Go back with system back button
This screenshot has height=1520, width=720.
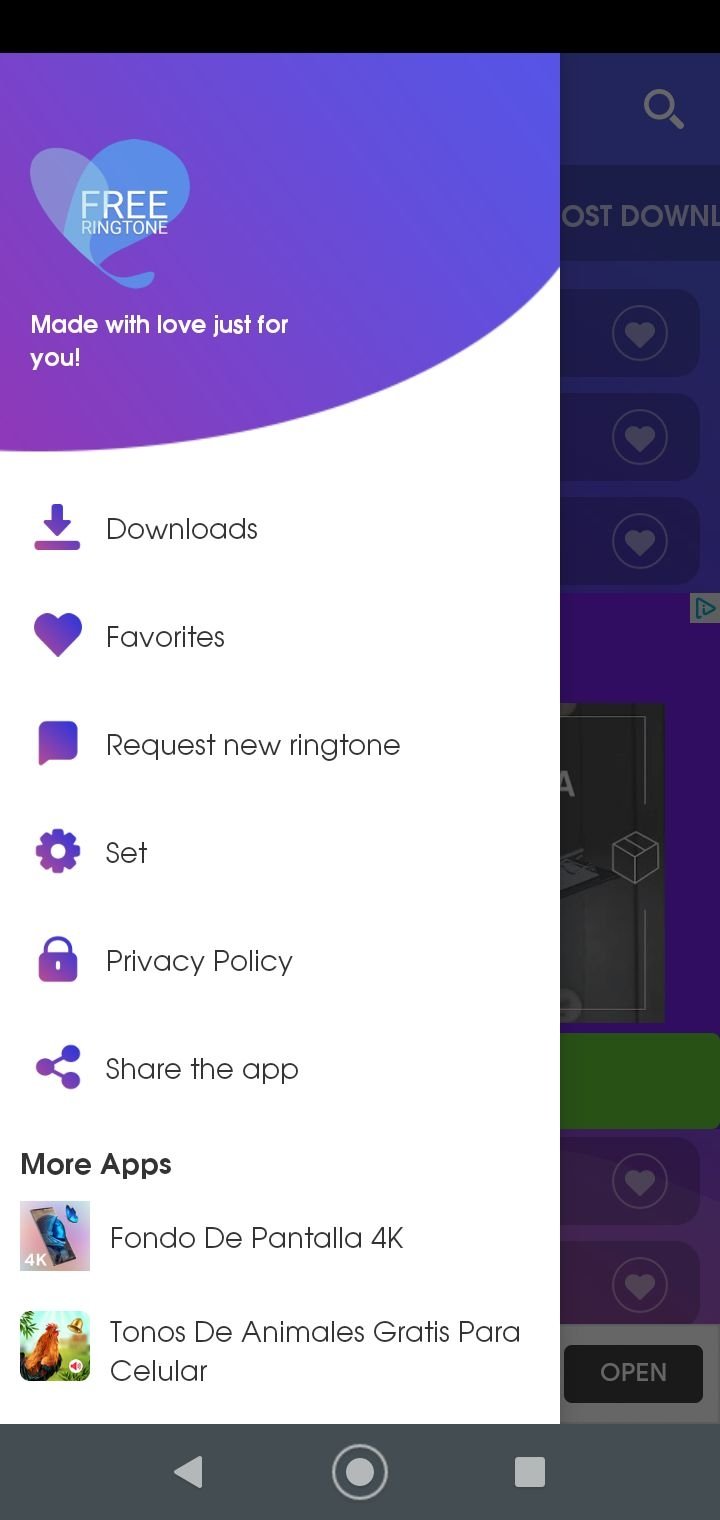(x=188, y=1472)
